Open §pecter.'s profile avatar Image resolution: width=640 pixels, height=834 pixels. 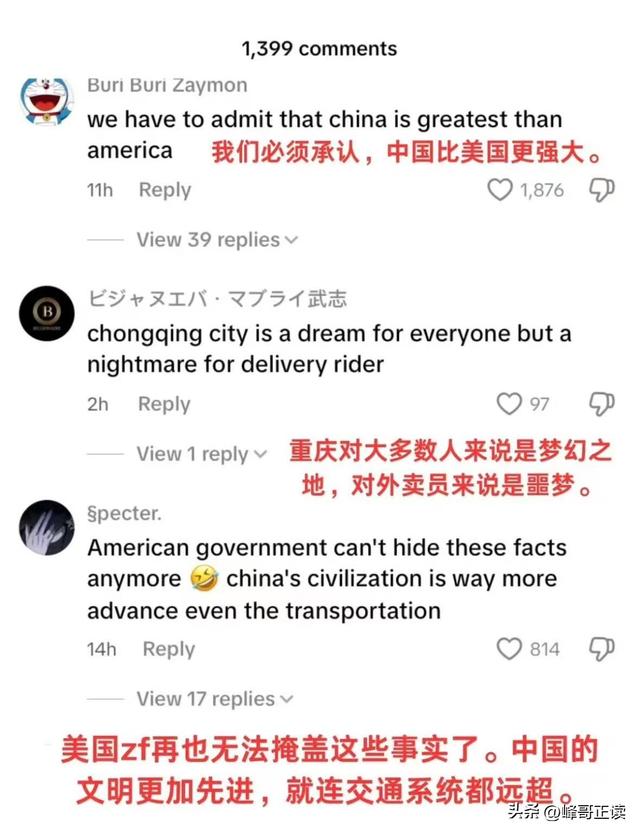click(x=47, y=526)
